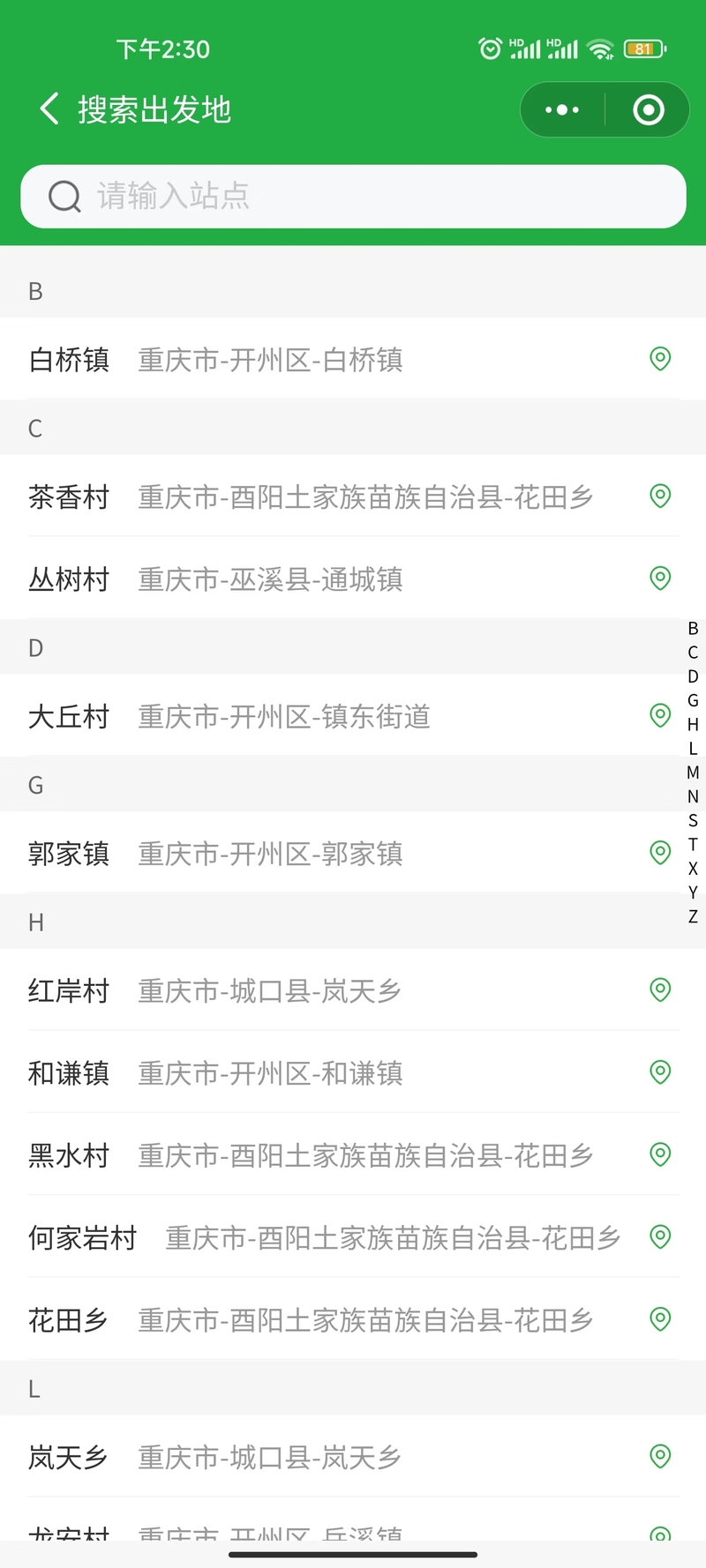Pick 丛树村 in 巫溪县-通城镇
This screenshot has width=706, height=1568.
point(353,579)
